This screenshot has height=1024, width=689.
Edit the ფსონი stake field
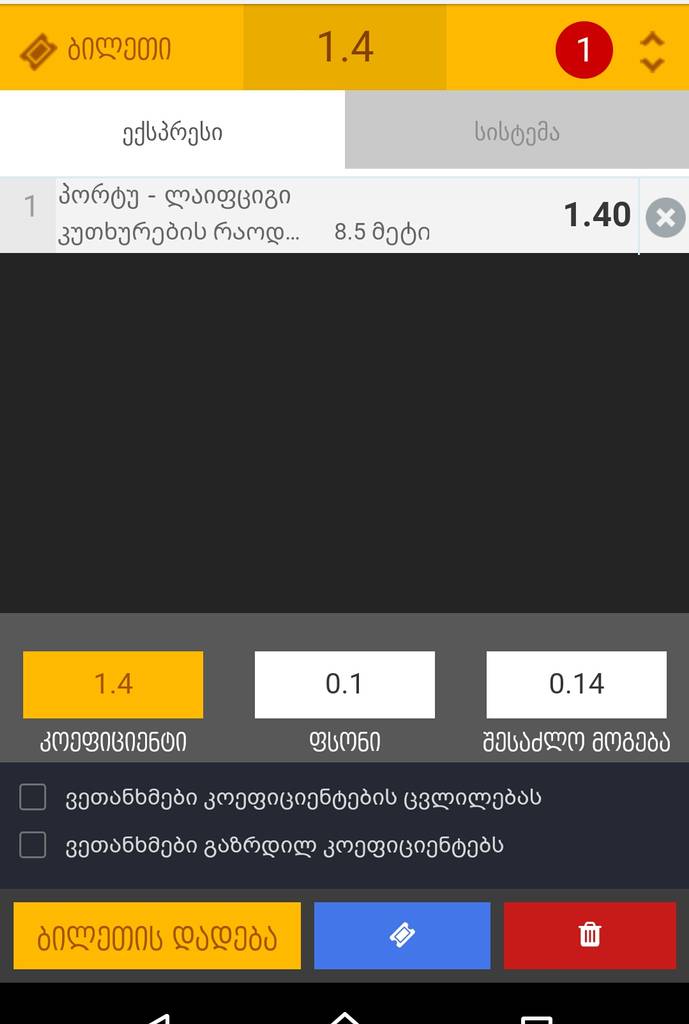pyautogui.click(x=344, y=684)
